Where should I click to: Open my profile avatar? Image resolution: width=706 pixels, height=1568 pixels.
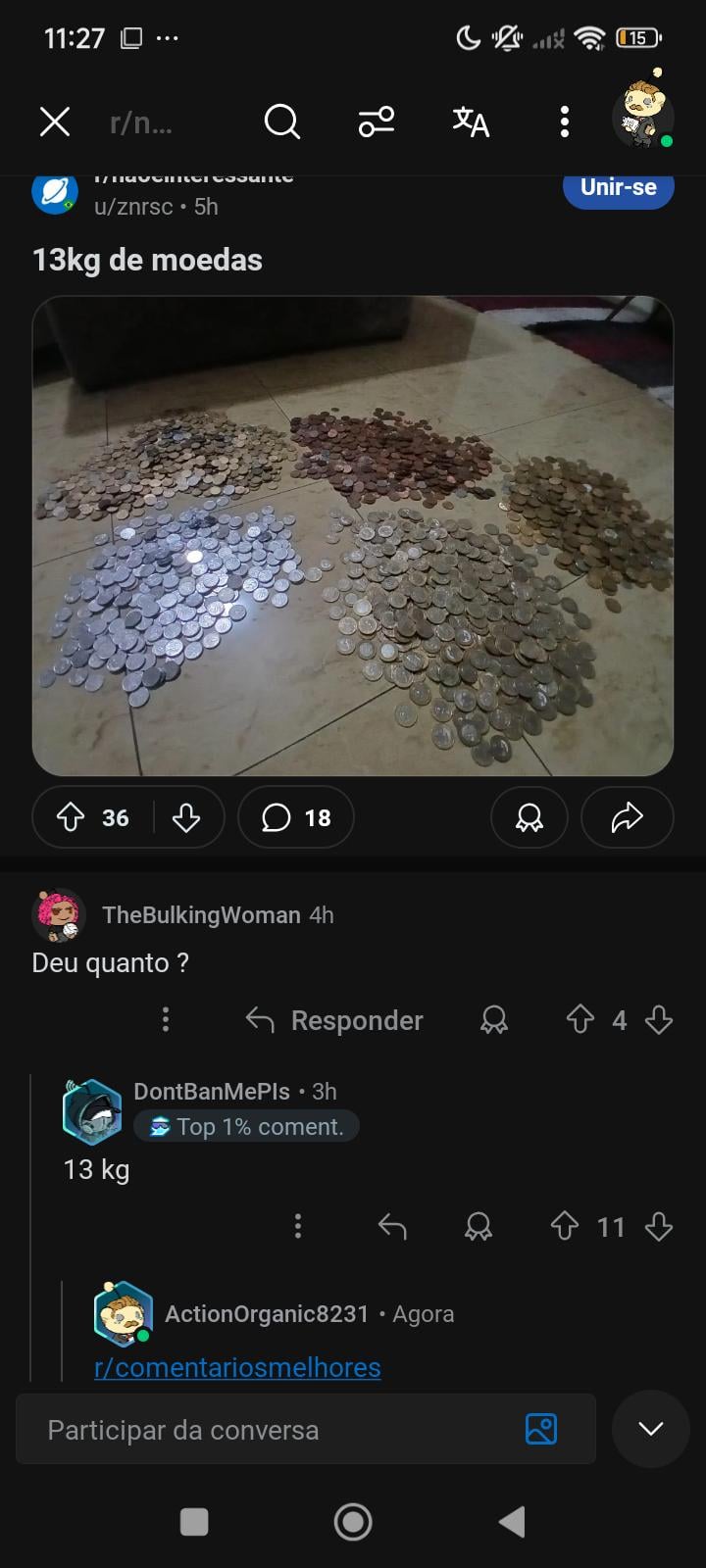coord(644,116)
